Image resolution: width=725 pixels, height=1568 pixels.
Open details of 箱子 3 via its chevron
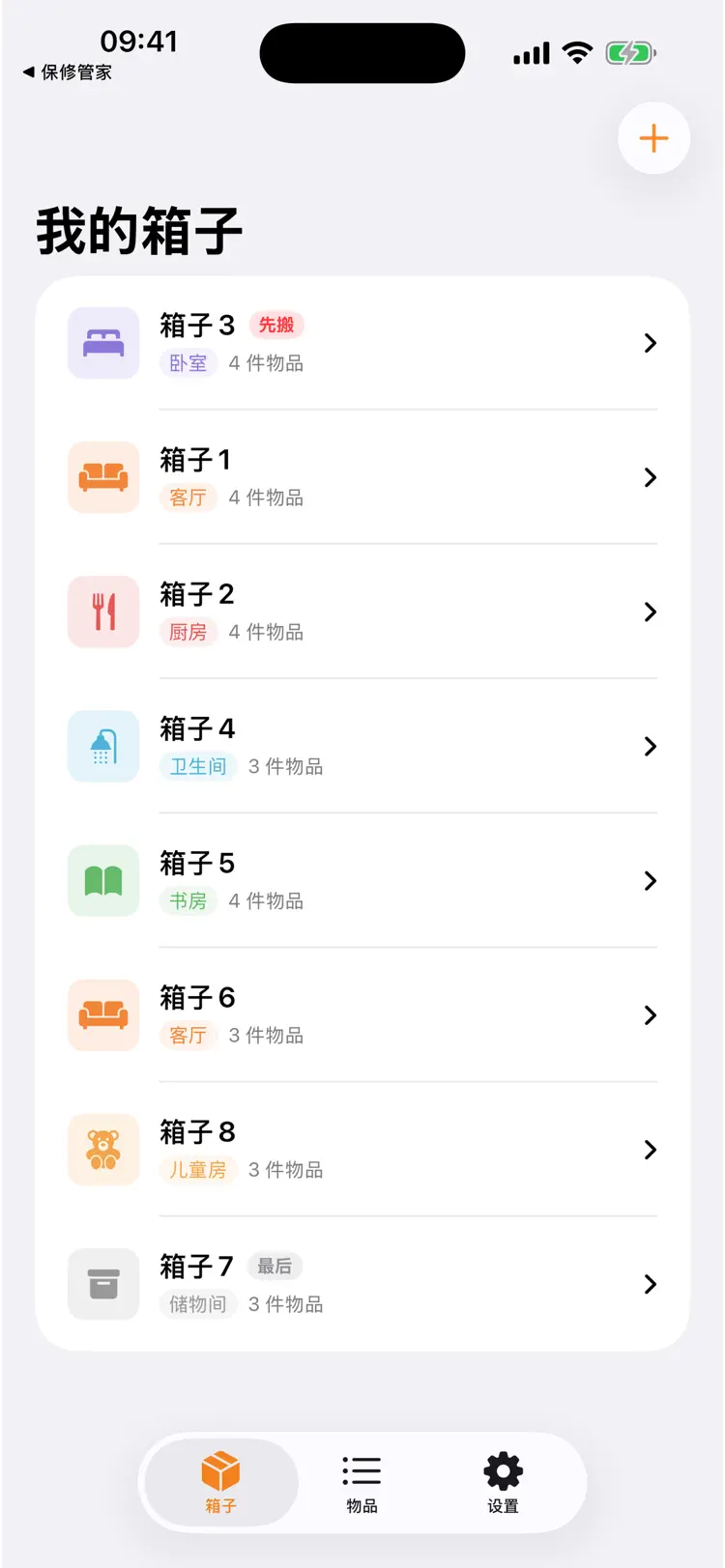(649, 343)
